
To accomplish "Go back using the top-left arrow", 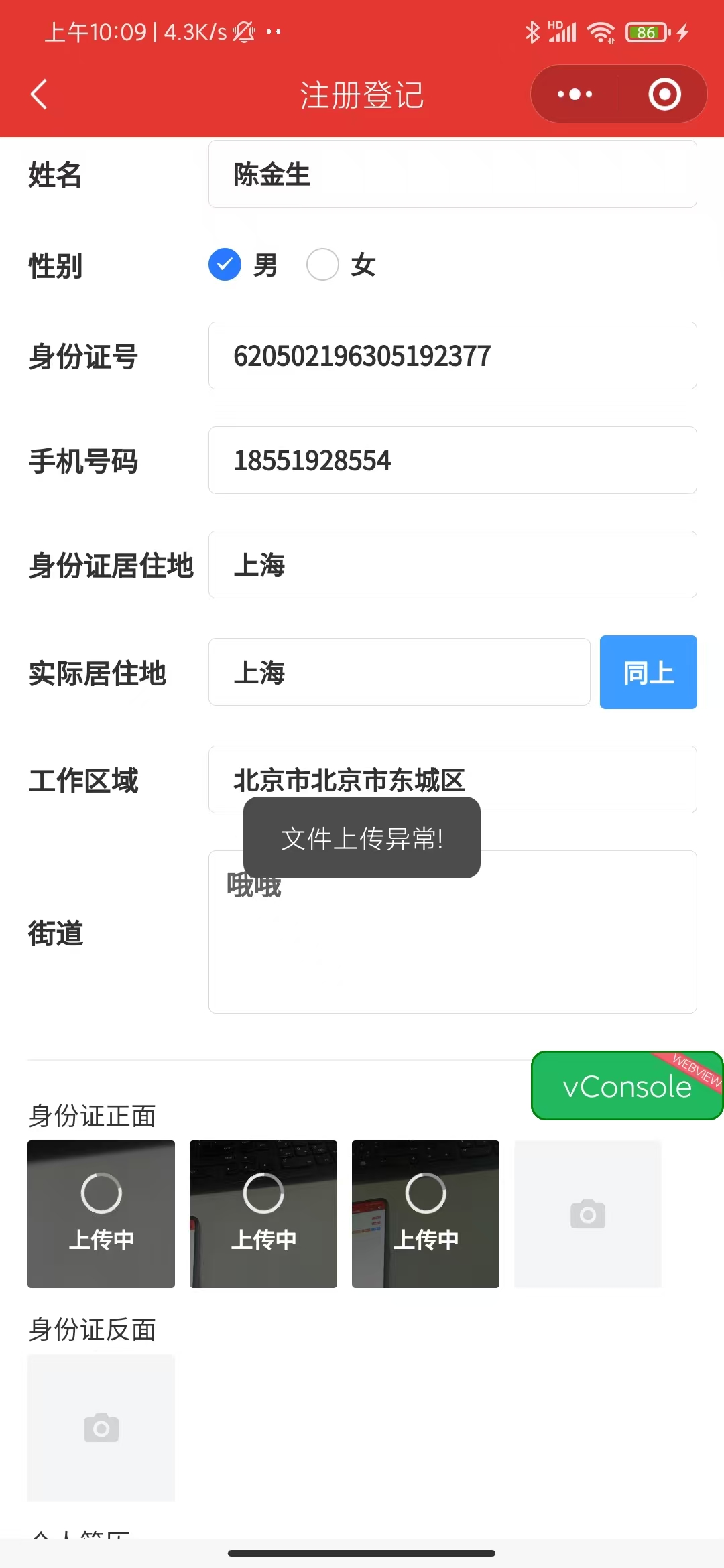I will pos(39,94).
